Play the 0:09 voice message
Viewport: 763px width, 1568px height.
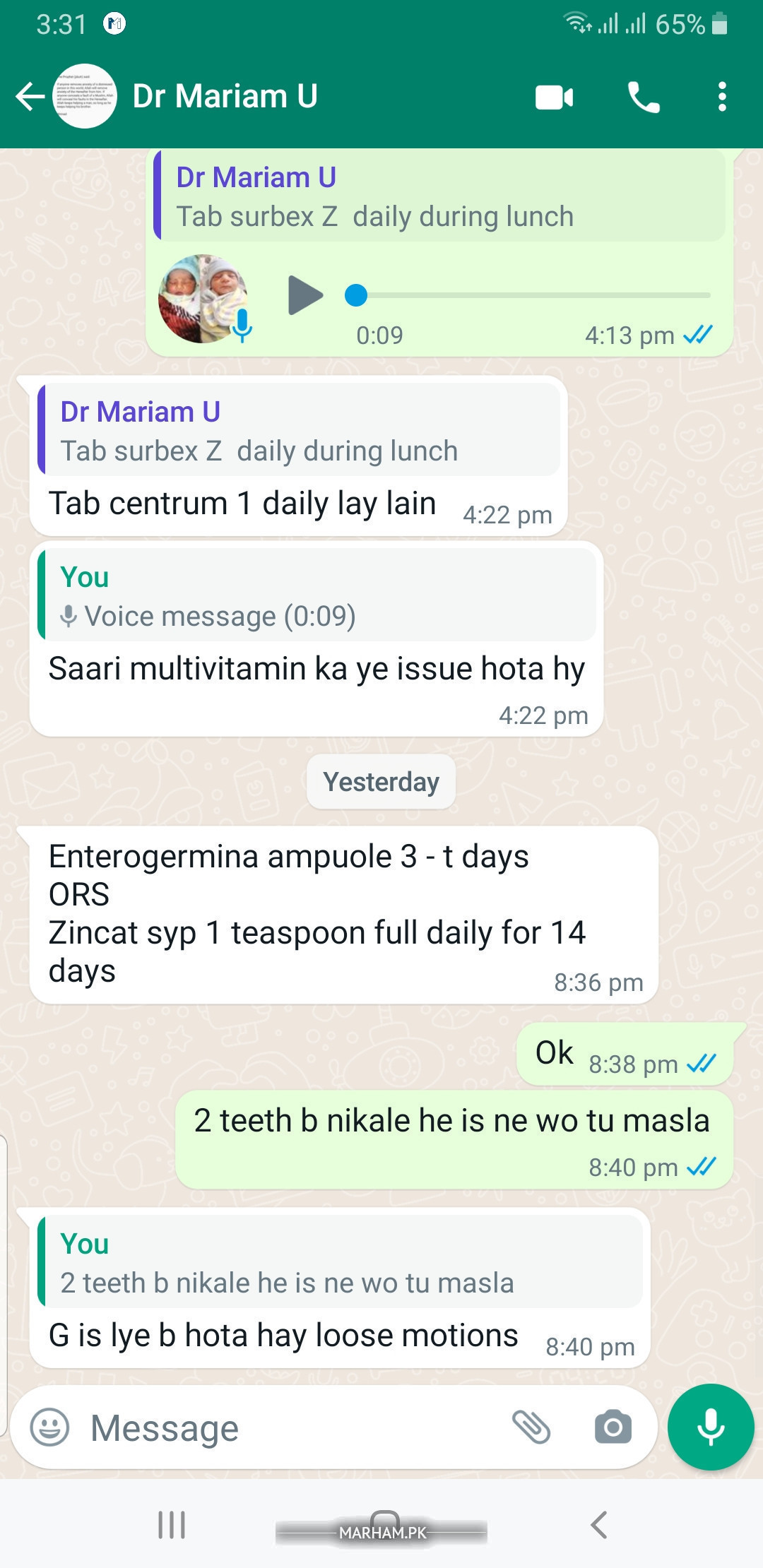305,295
